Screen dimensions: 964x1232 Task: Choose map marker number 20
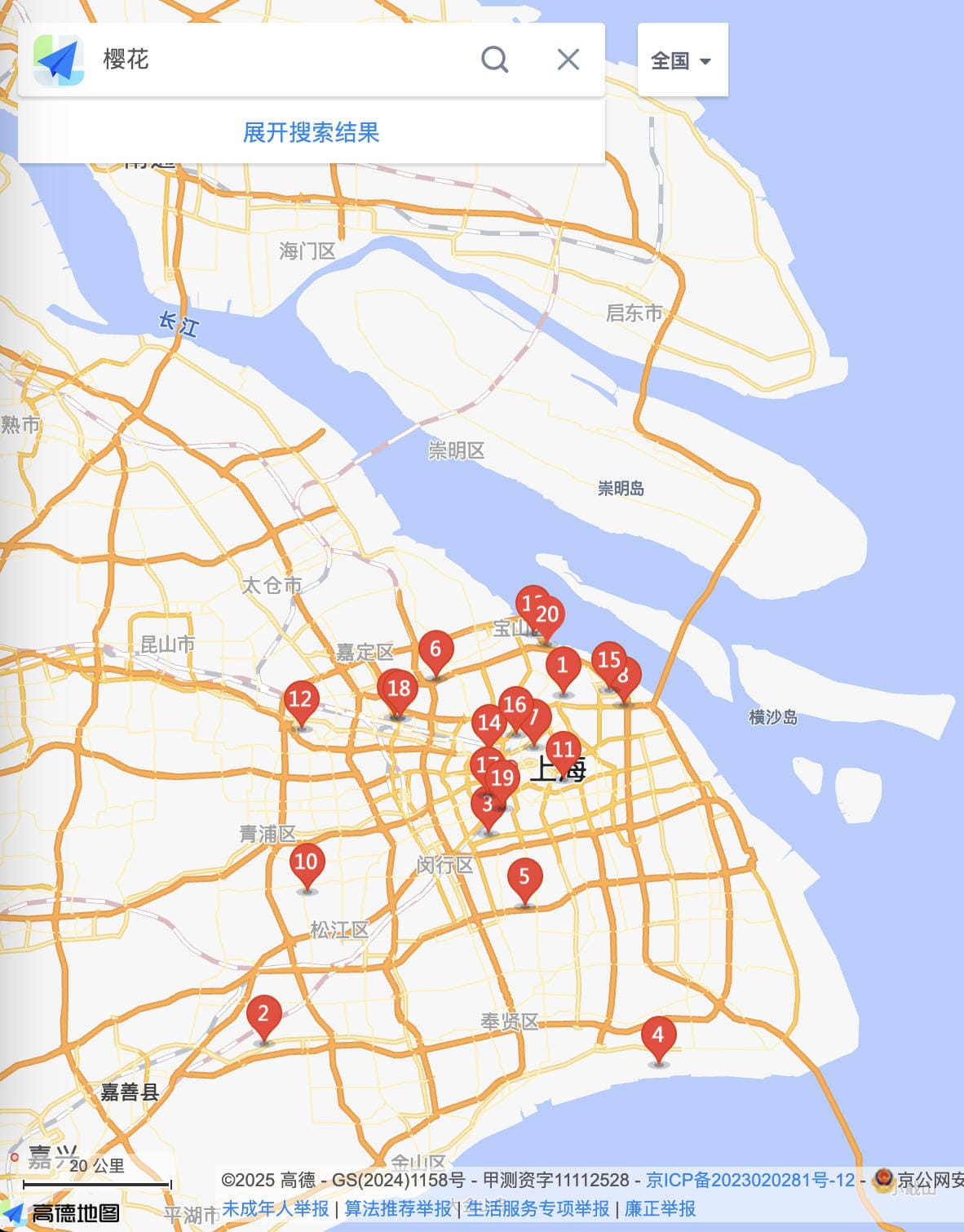coord(549,615)
